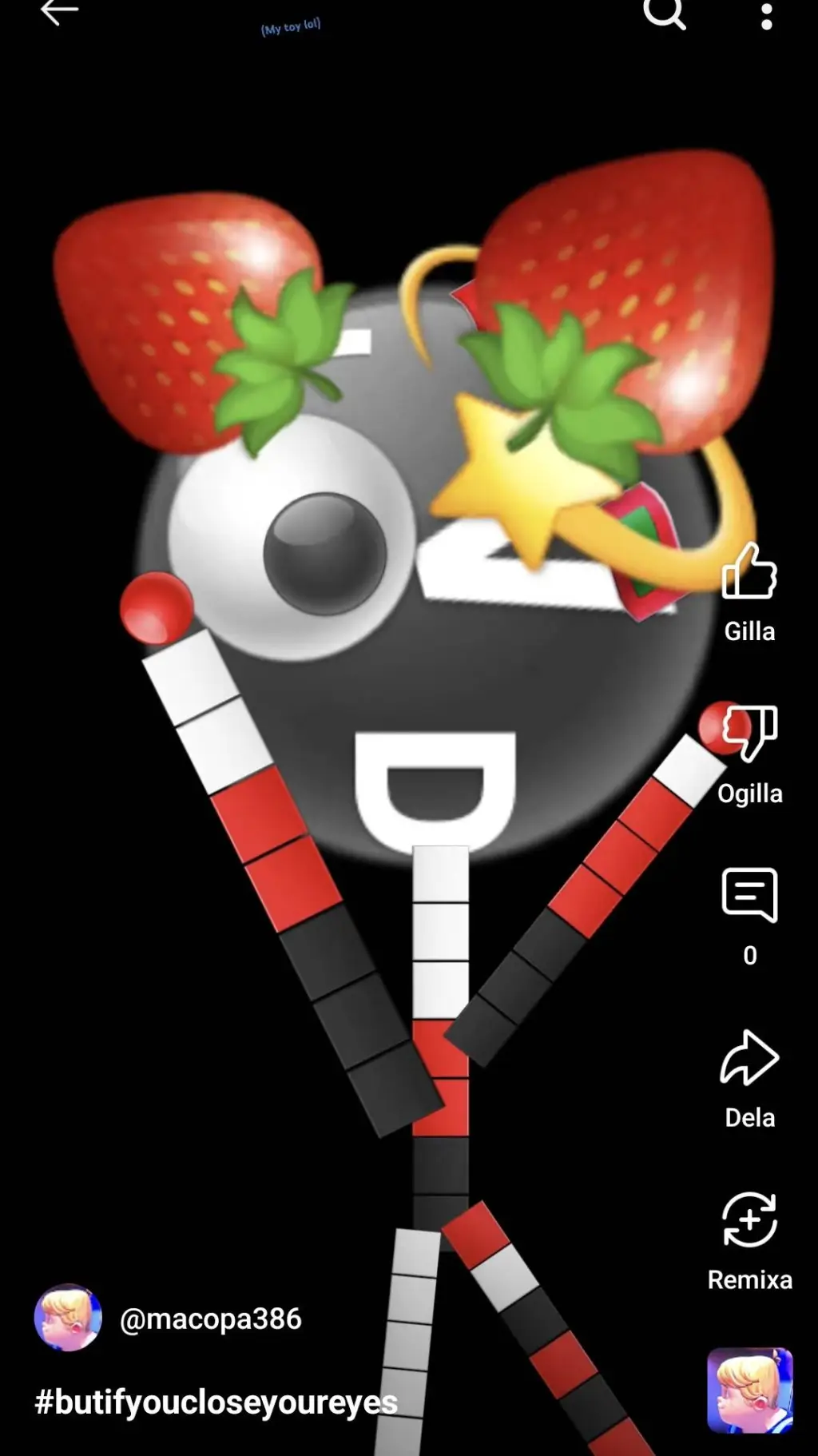Open the @macopa386 channel

point(210,1319)
